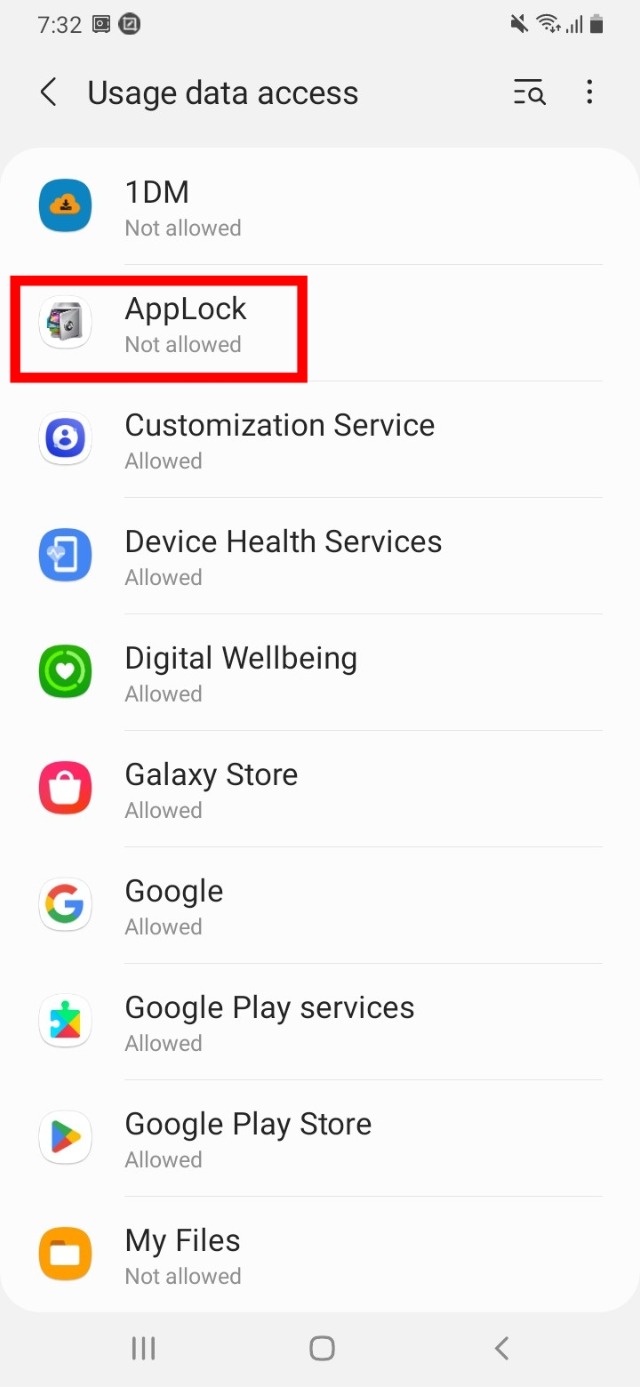Open Digital Wellbeing usage access
This screenshot has height=1387, width=640.
(320, 673)
